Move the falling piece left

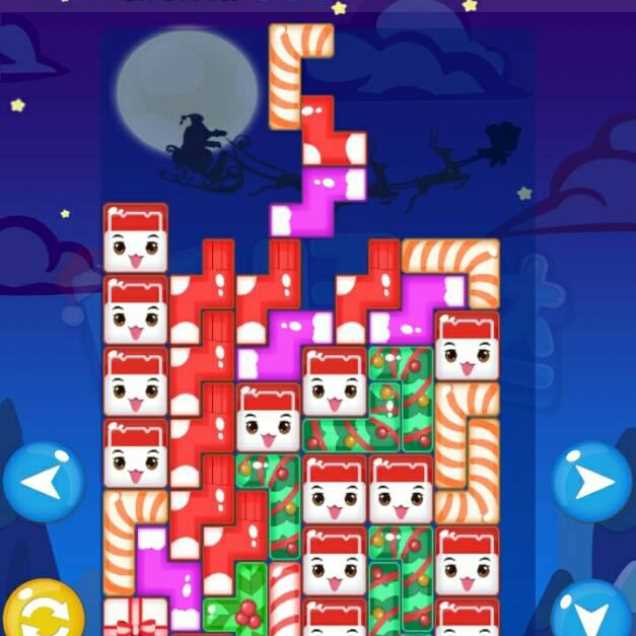click(42, 482)
